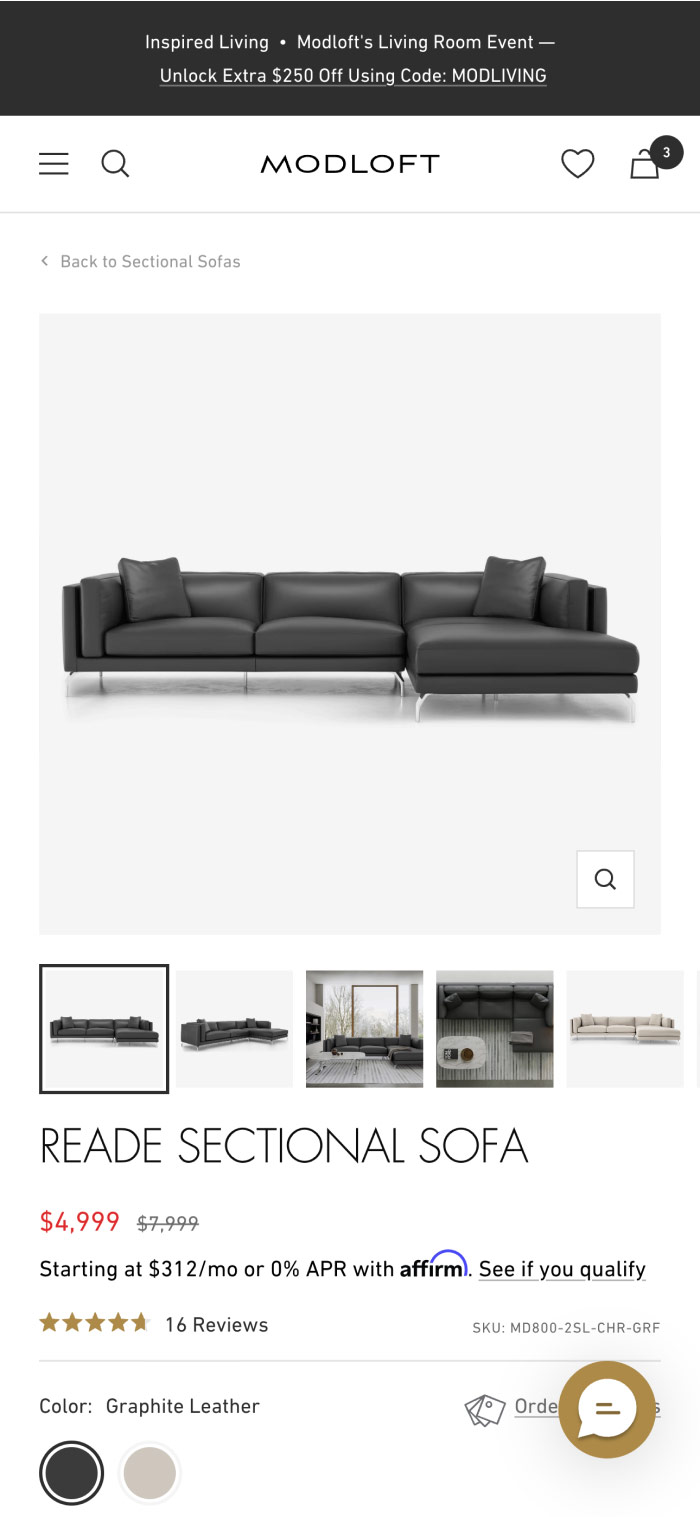This screenshot has height=1517, width=700.
Task: Open the hamburger navigation menu
Action: 54,164
